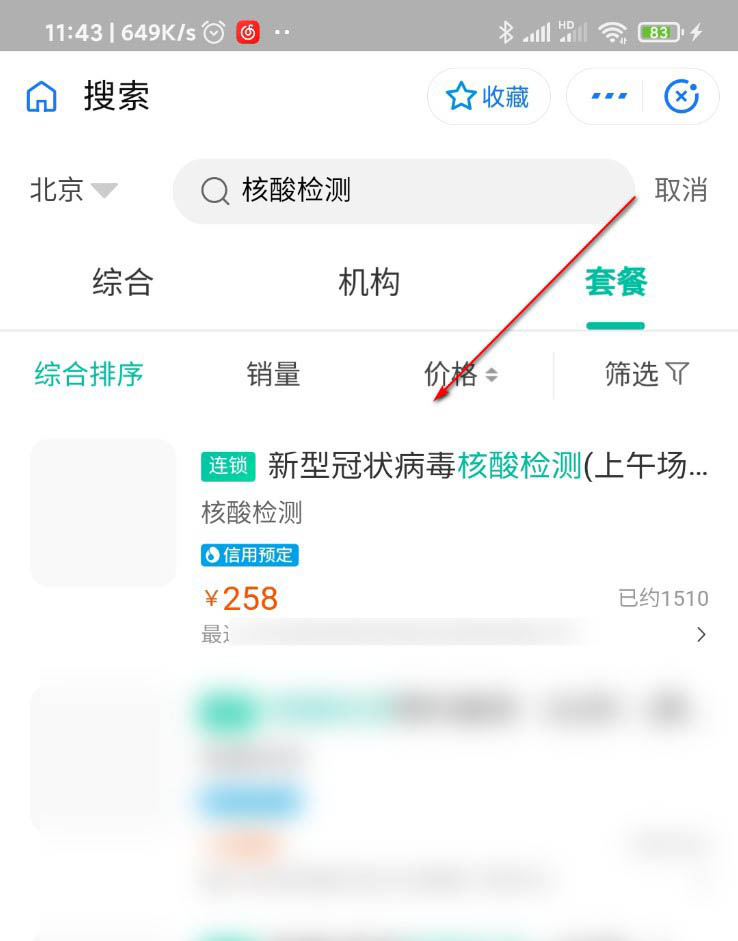Close the mini program
738x941 pixels.
tap(681, 97)
